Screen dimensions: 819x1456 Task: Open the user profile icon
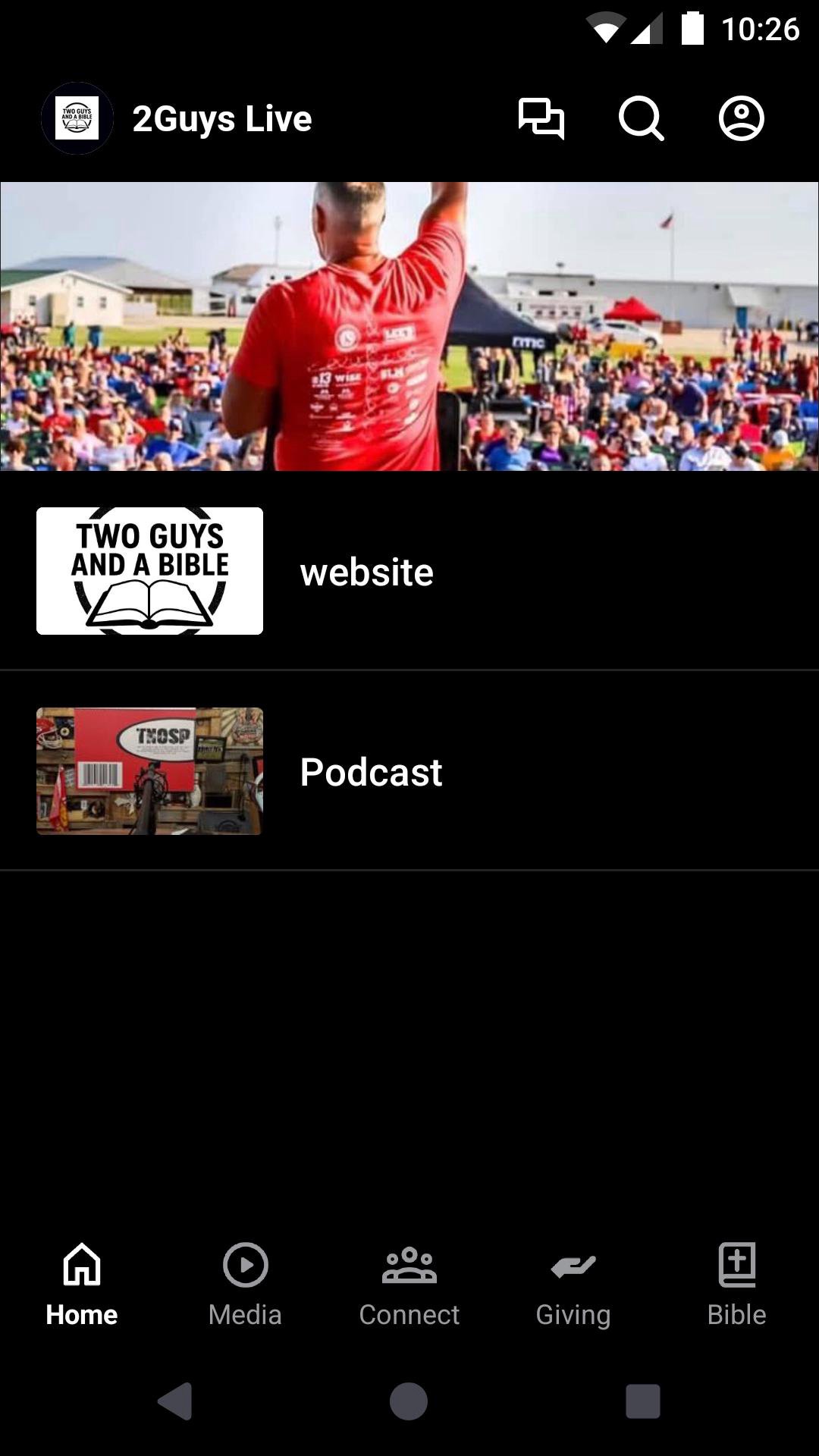pyautogui.click(x=741, y=119)
